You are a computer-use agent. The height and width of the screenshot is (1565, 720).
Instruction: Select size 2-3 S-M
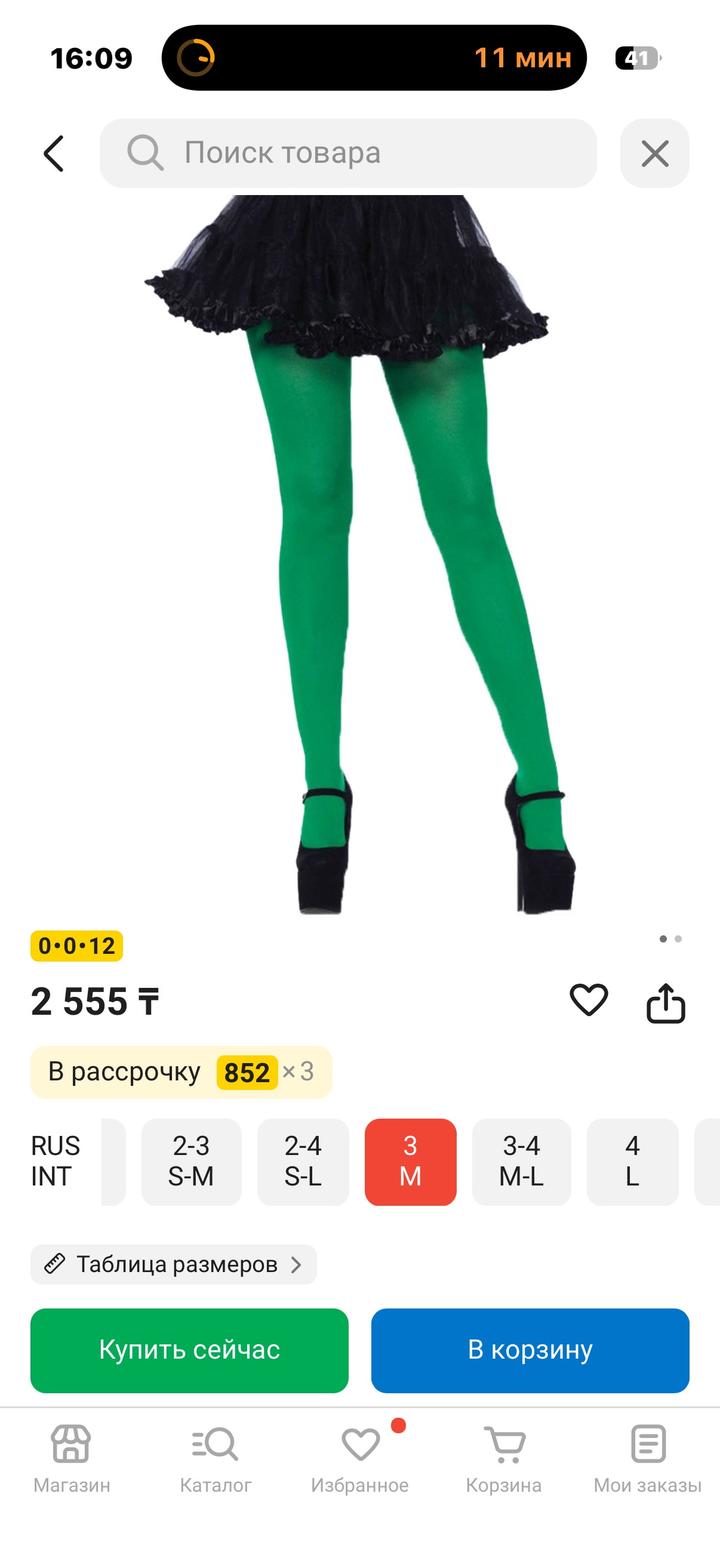191,1161
